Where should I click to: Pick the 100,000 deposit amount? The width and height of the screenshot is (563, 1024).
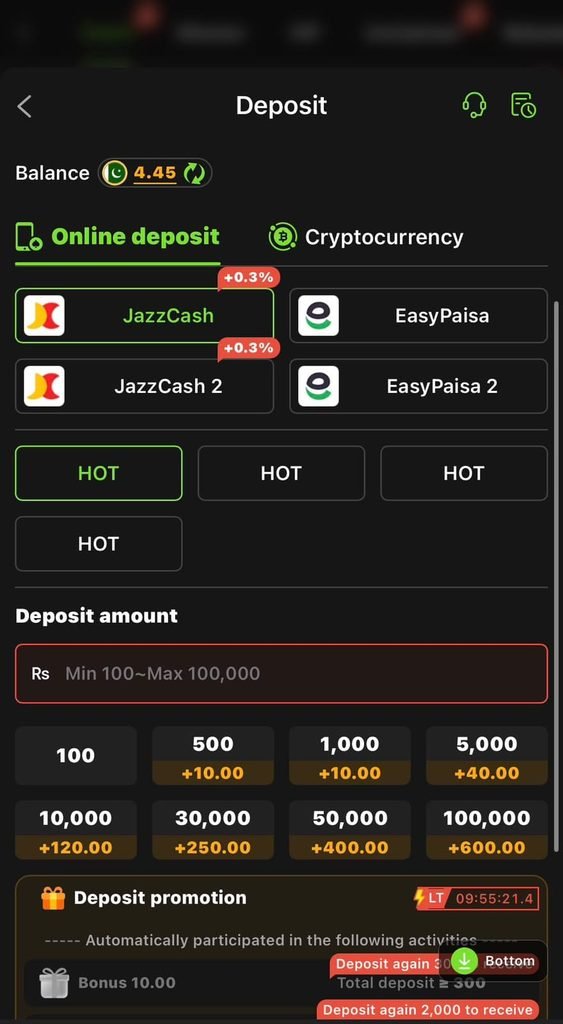pos(487,830)
